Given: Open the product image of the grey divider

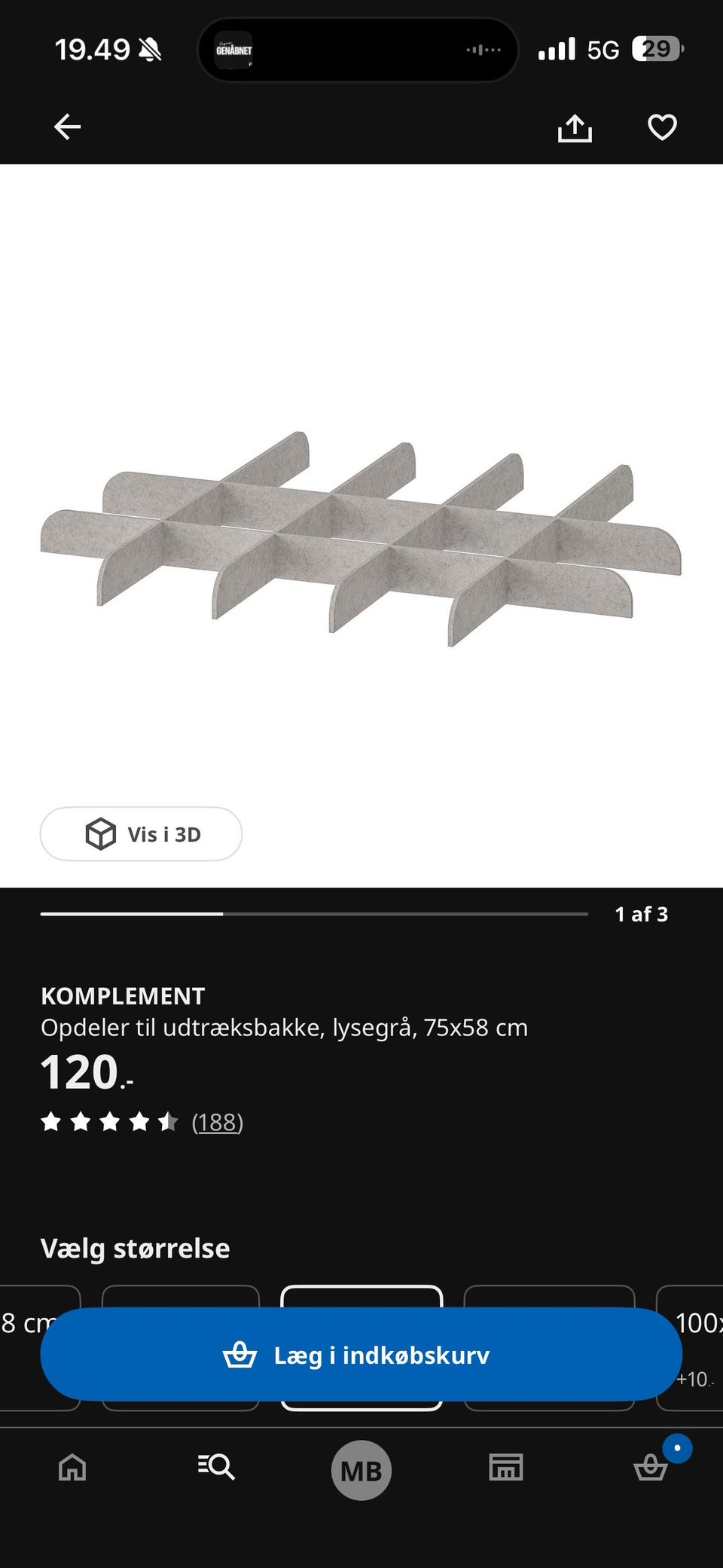Looking at the screenshot, I should (361, 539).
